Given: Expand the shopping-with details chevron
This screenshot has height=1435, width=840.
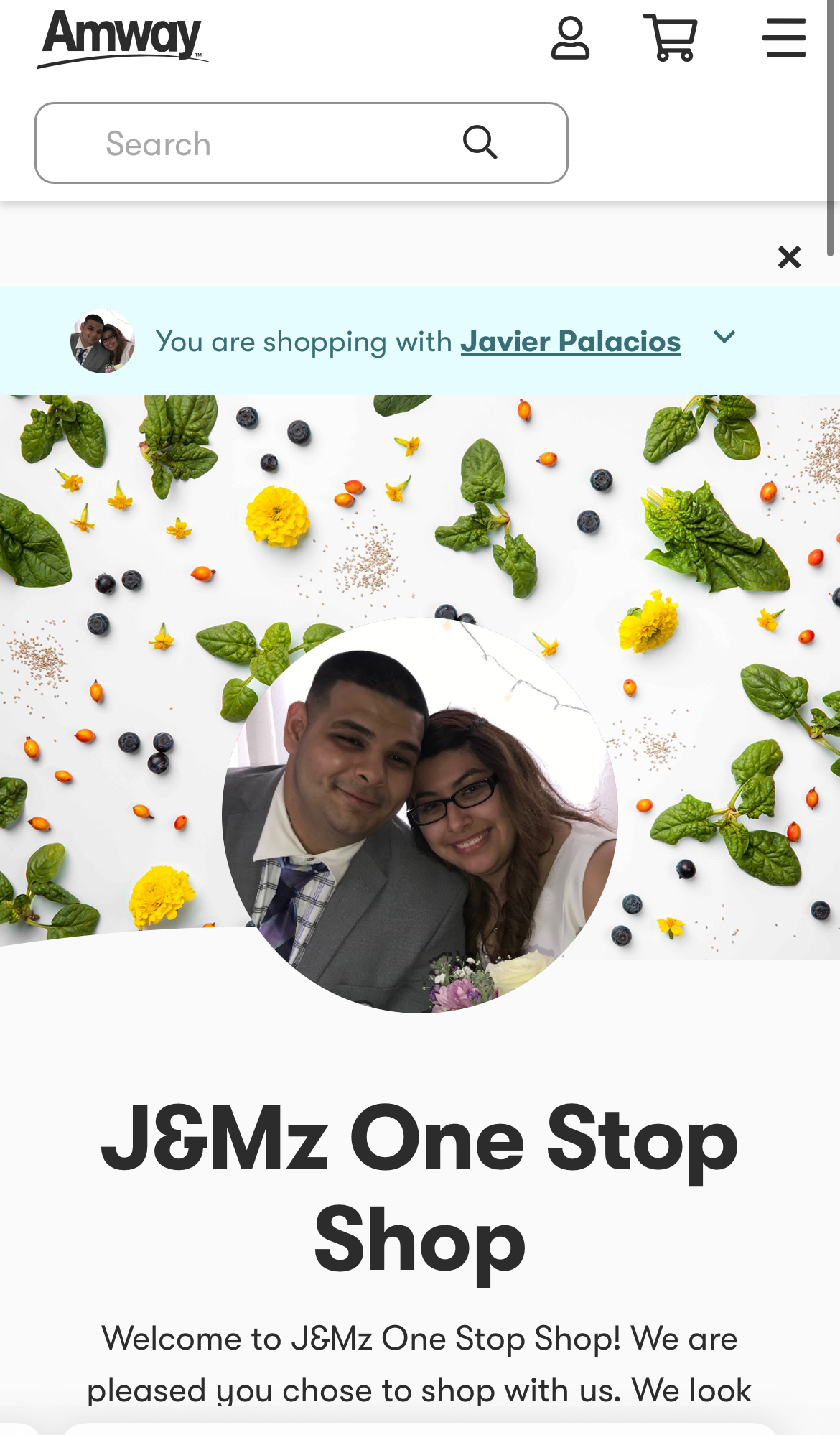Looking at the screenshot, I should [x=725, y=337].
